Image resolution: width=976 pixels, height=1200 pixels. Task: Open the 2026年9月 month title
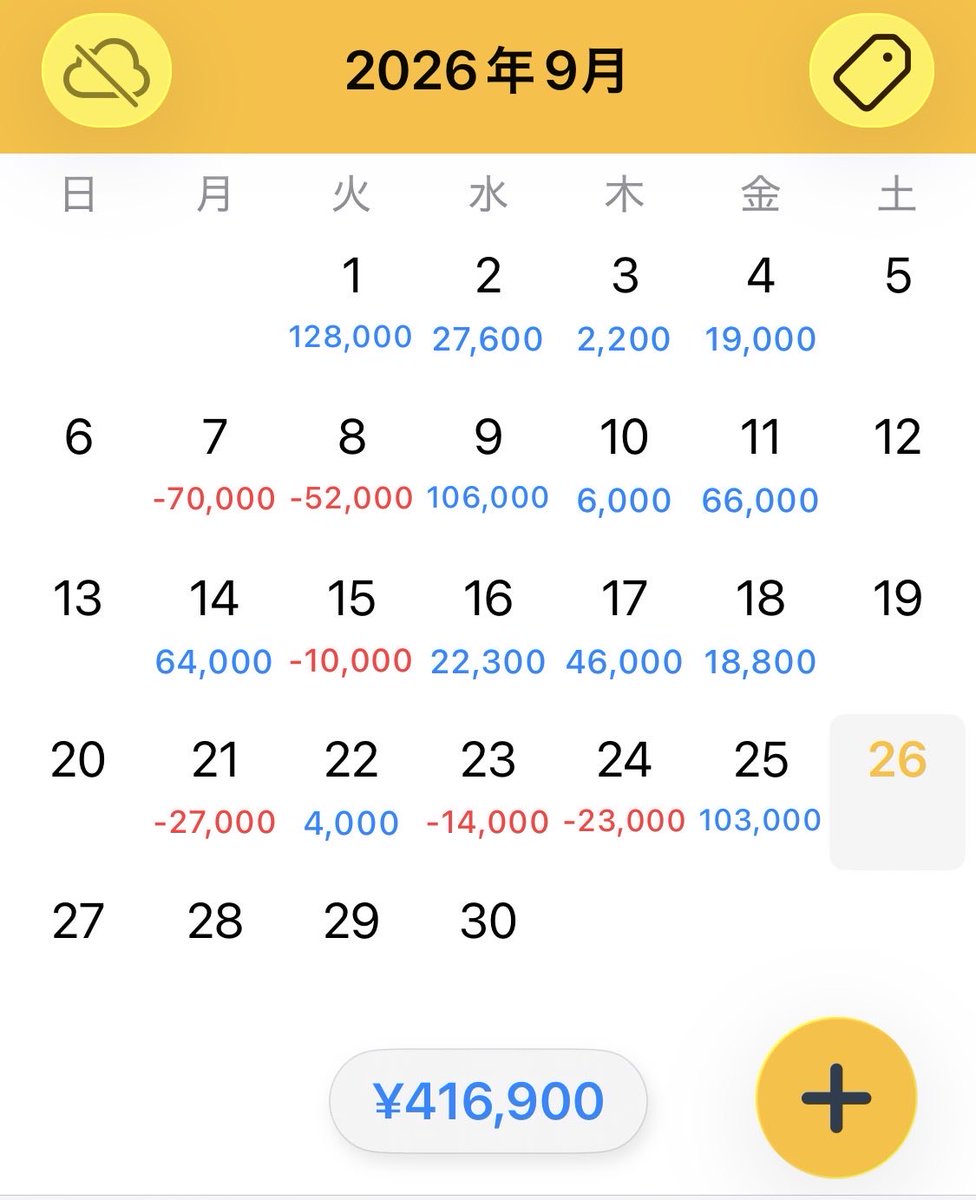[x=487, y=72]
